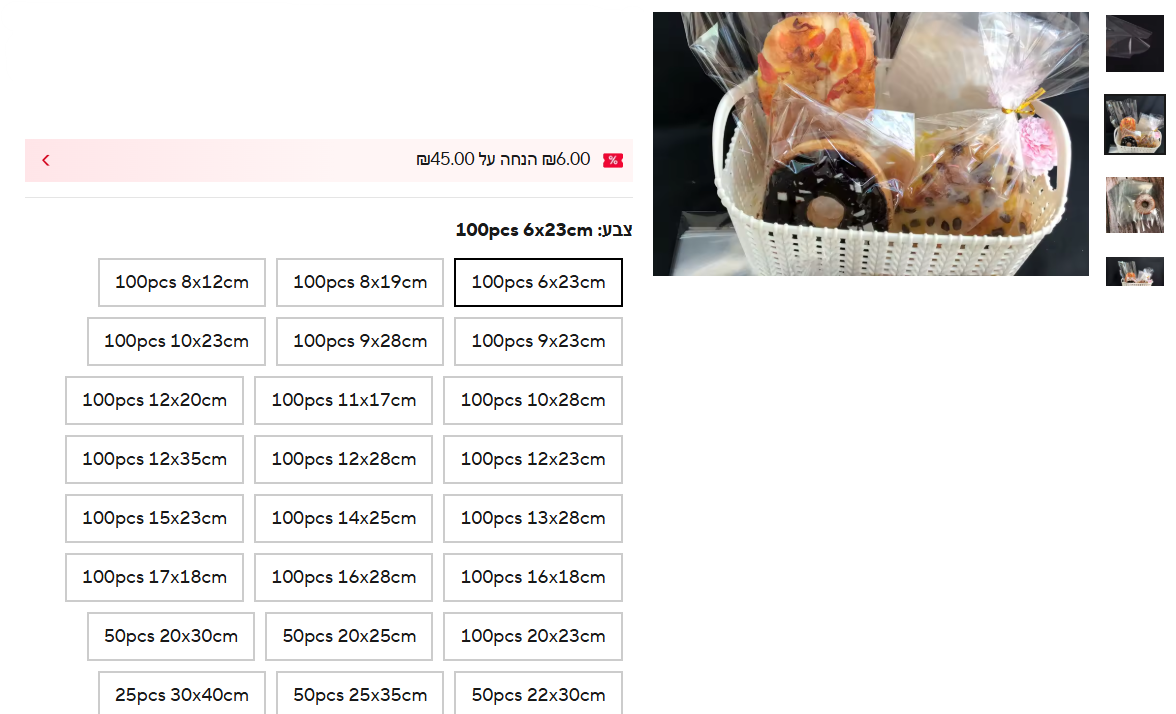View the first product thumbnail image
The width and height of the screenshot is (1176, 714).
click(1134, 43)
